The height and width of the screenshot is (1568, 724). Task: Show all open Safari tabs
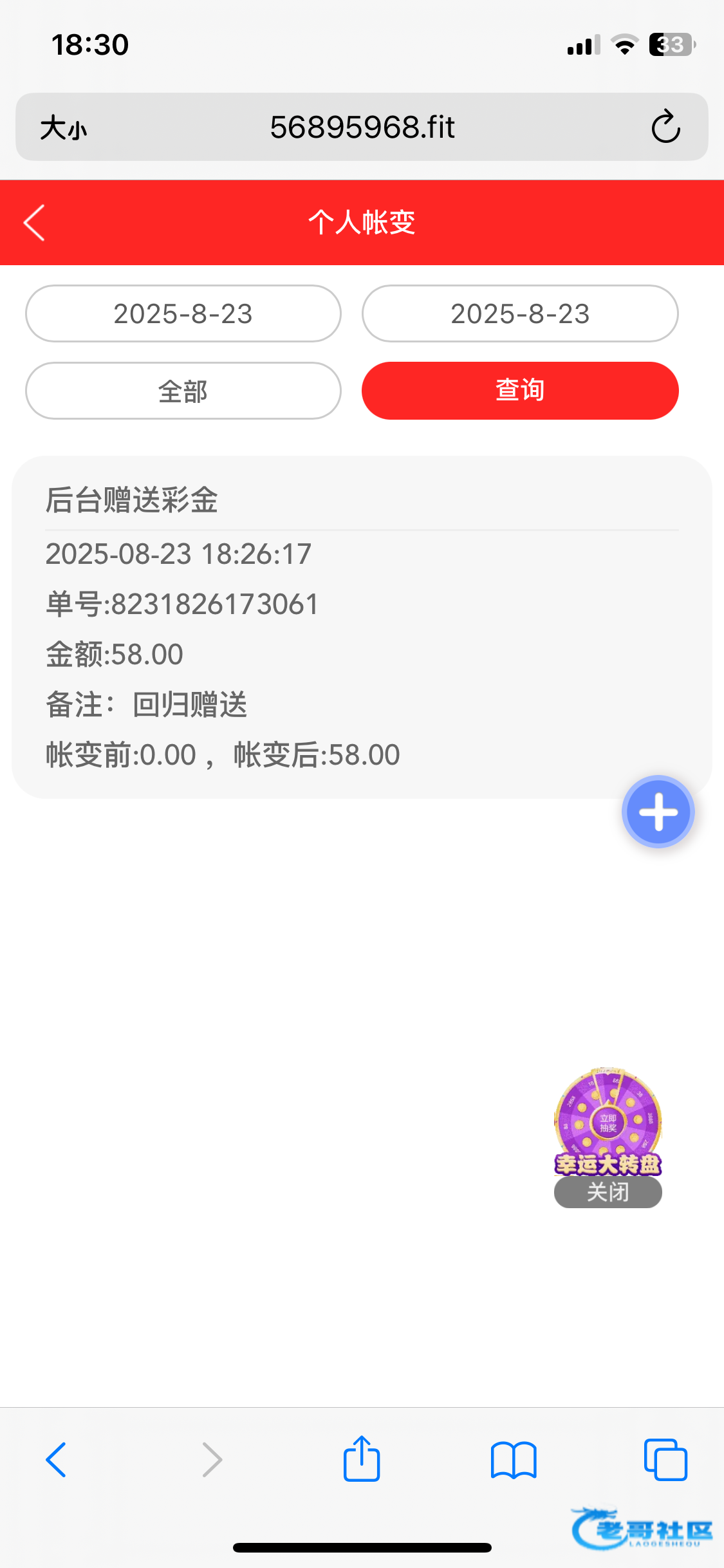coord(665,1459)
